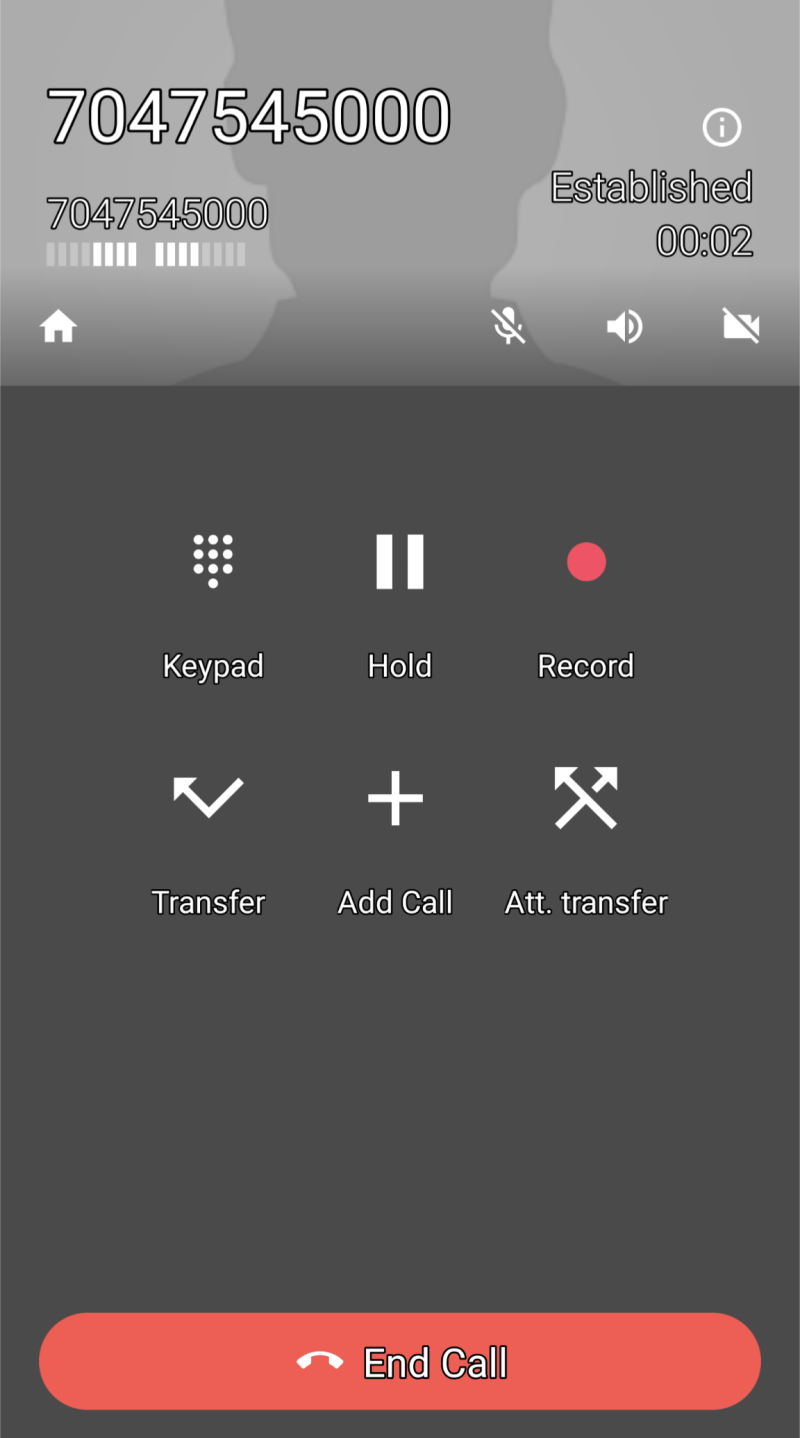Tap the secondary number under the caller name
This screenshot has height=1438, width=800.
(x=156, y=213)
